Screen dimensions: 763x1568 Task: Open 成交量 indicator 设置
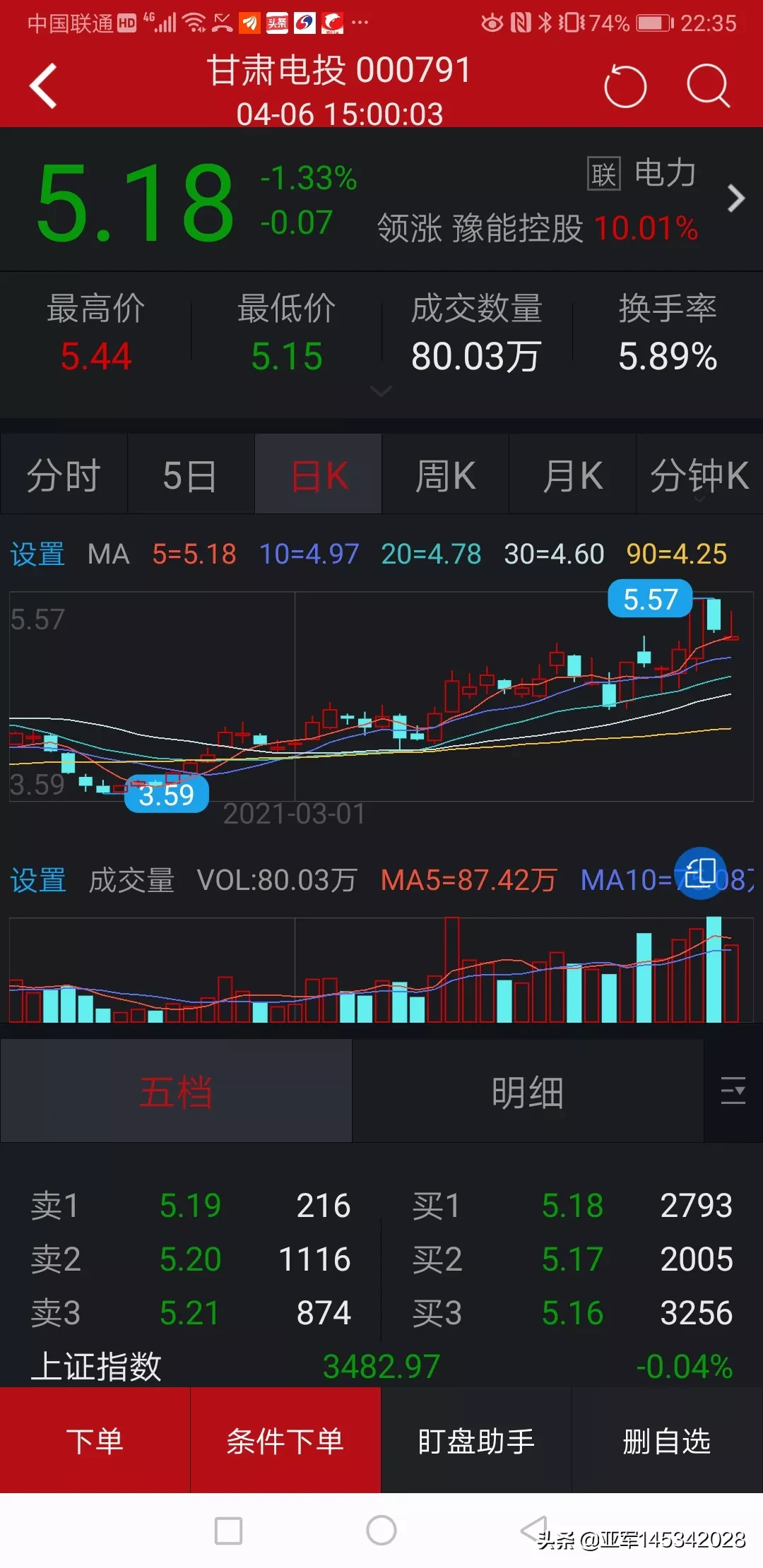coord(37,881)
